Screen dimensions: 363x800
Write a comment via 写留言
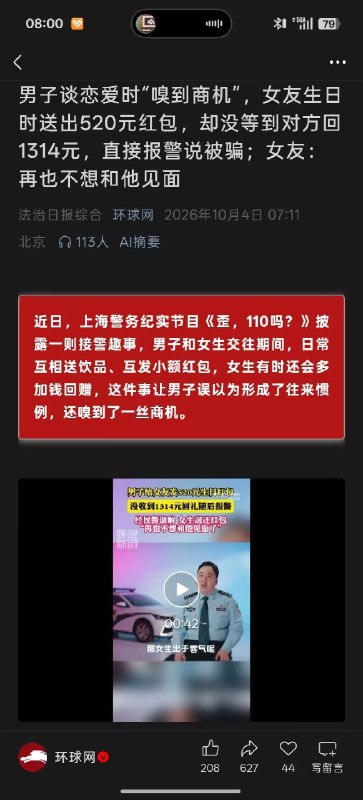(327, 757)
